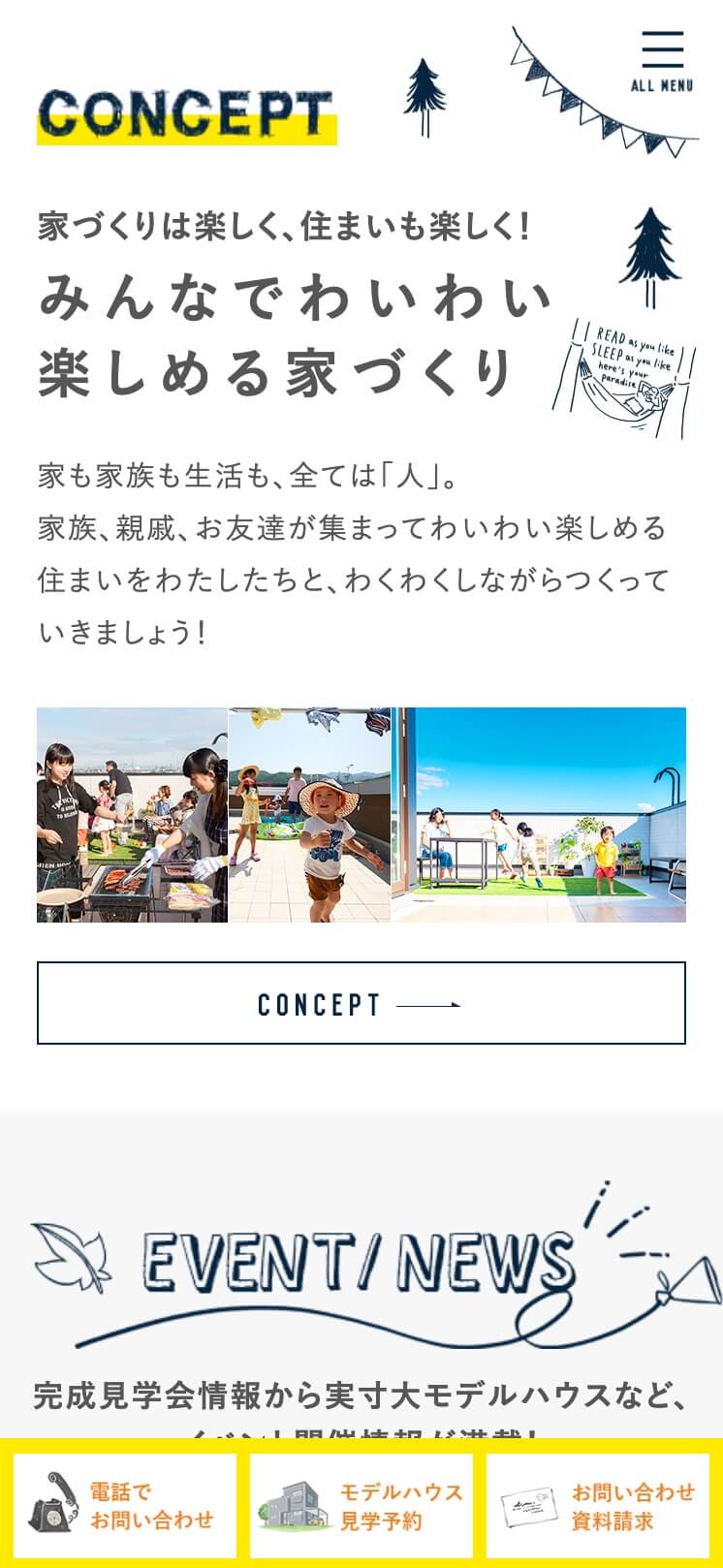Tap the CONCEPT arrow button
This screenshot has width=723, height=1568.
tap(361, 1003)
